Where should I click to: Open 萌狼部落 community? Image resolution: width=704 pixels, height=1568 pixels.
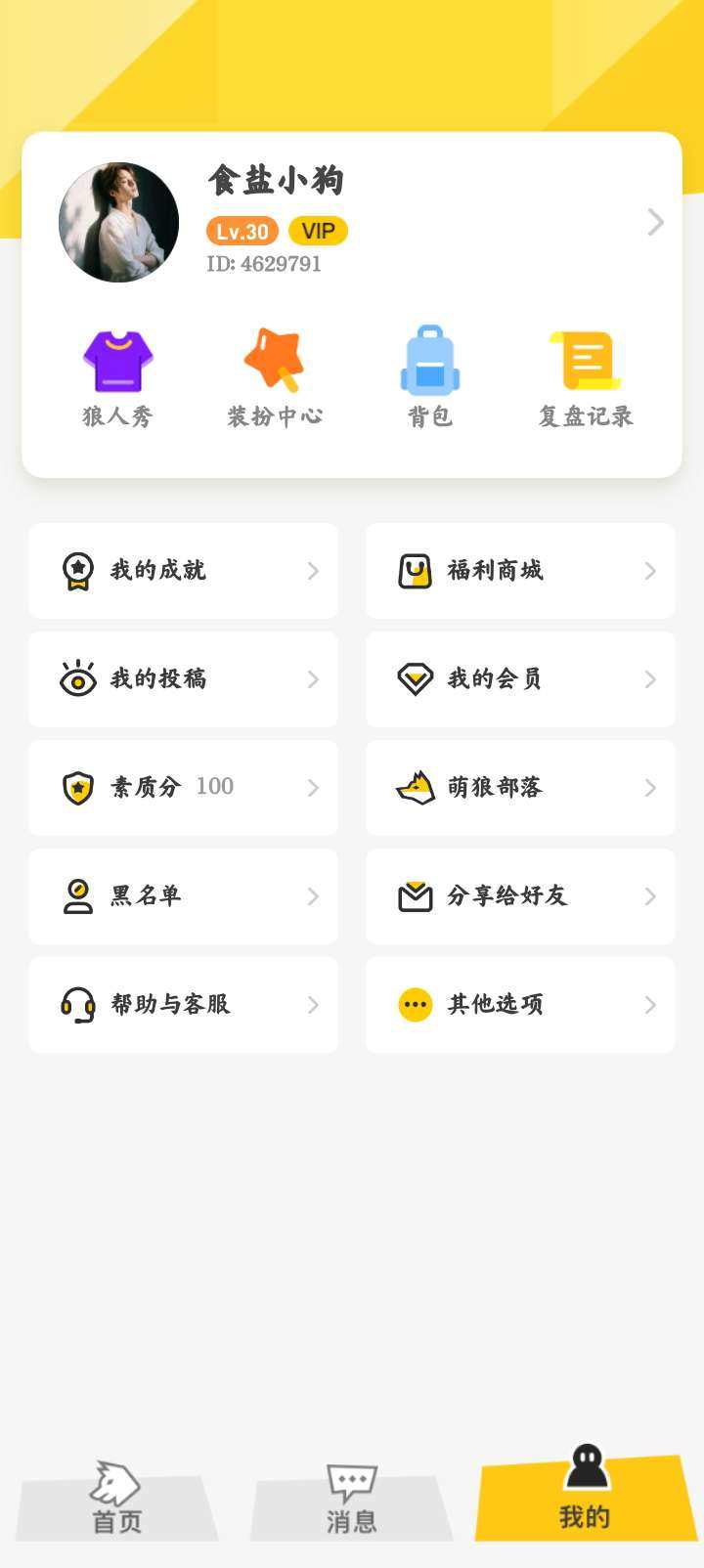click(520, 788)
